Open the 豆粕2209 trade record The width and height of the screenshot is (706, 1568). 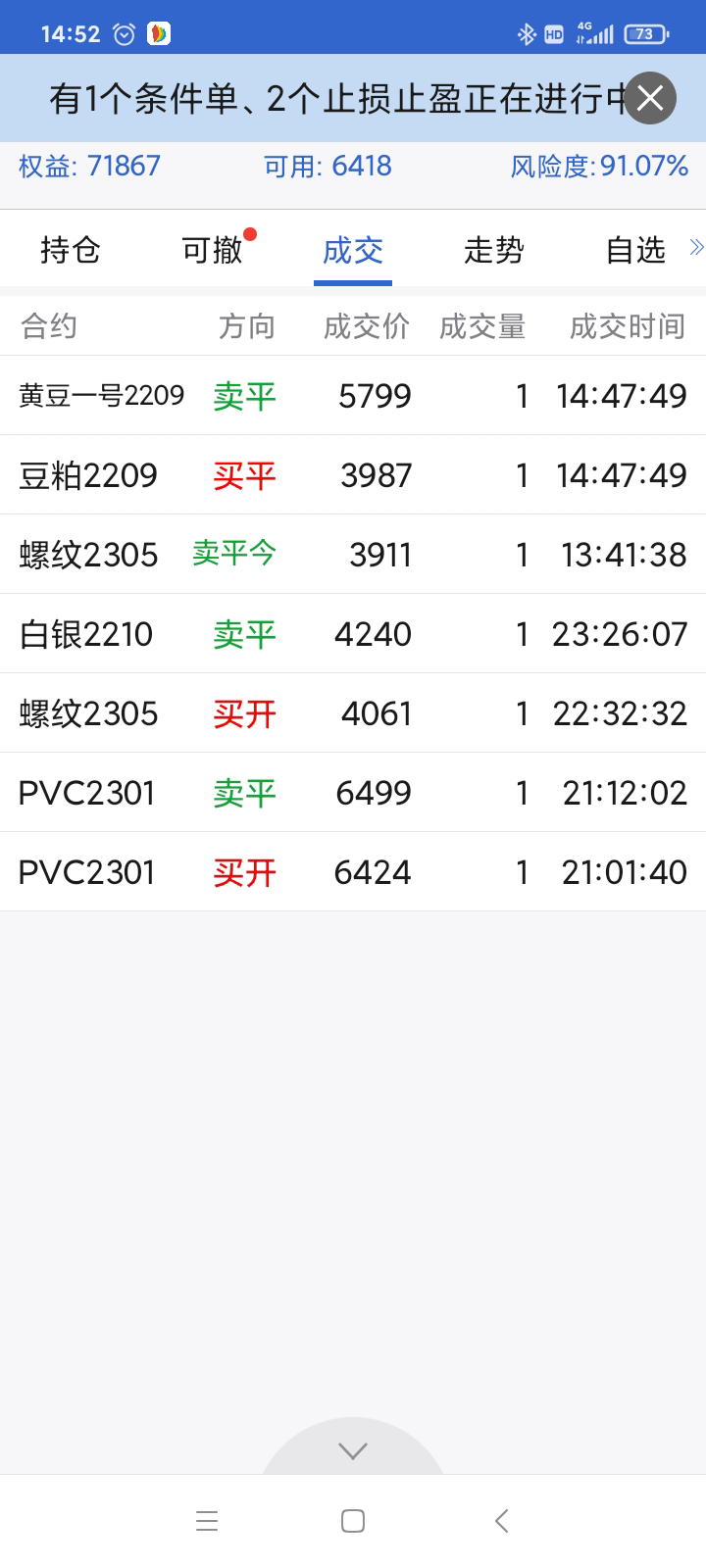click(353, 475)
